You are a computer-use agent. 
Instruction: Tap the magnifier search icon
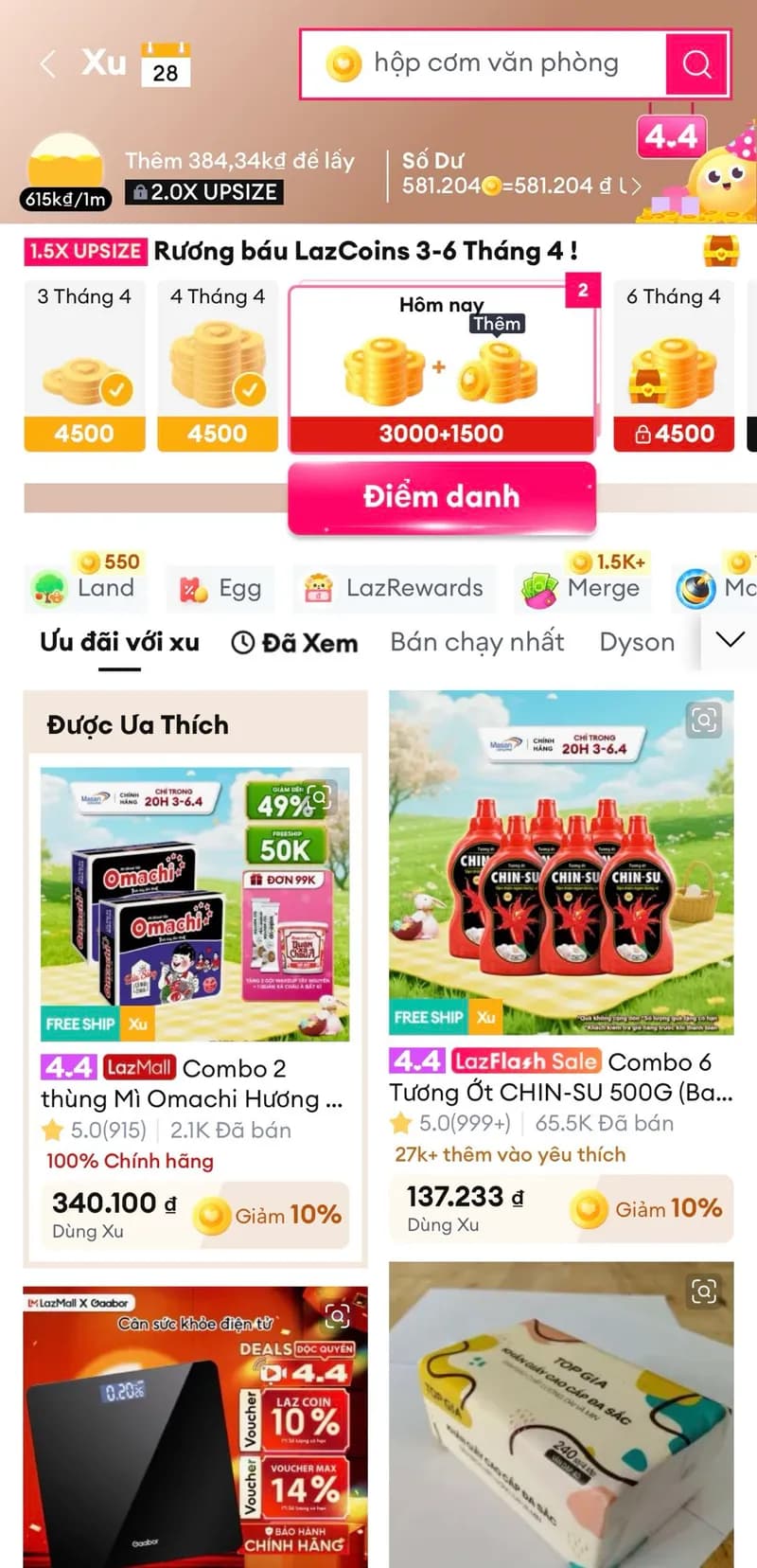point(696,63)
